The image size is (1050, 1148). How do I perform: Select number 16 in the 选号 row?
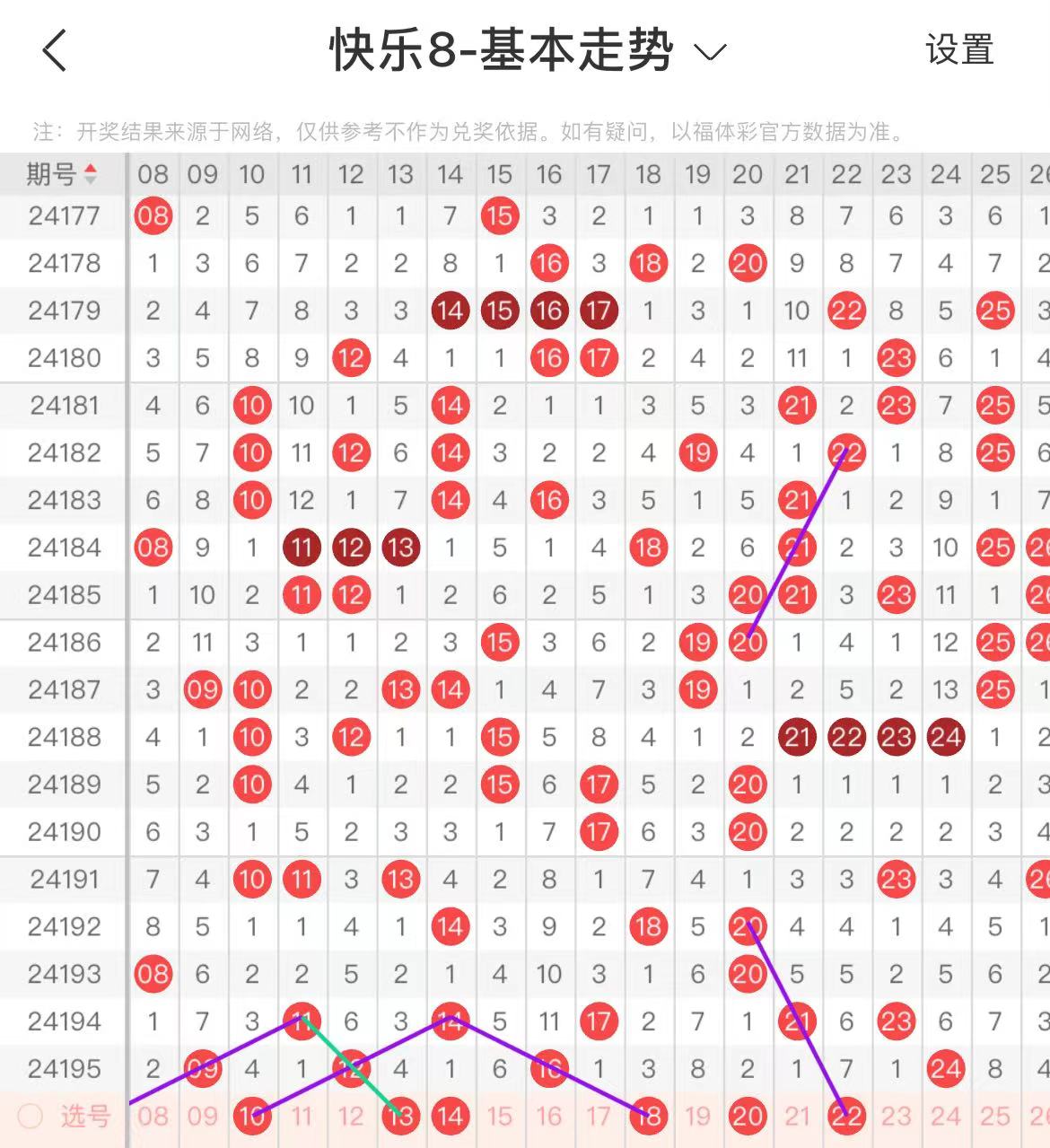click(548, 1116)
